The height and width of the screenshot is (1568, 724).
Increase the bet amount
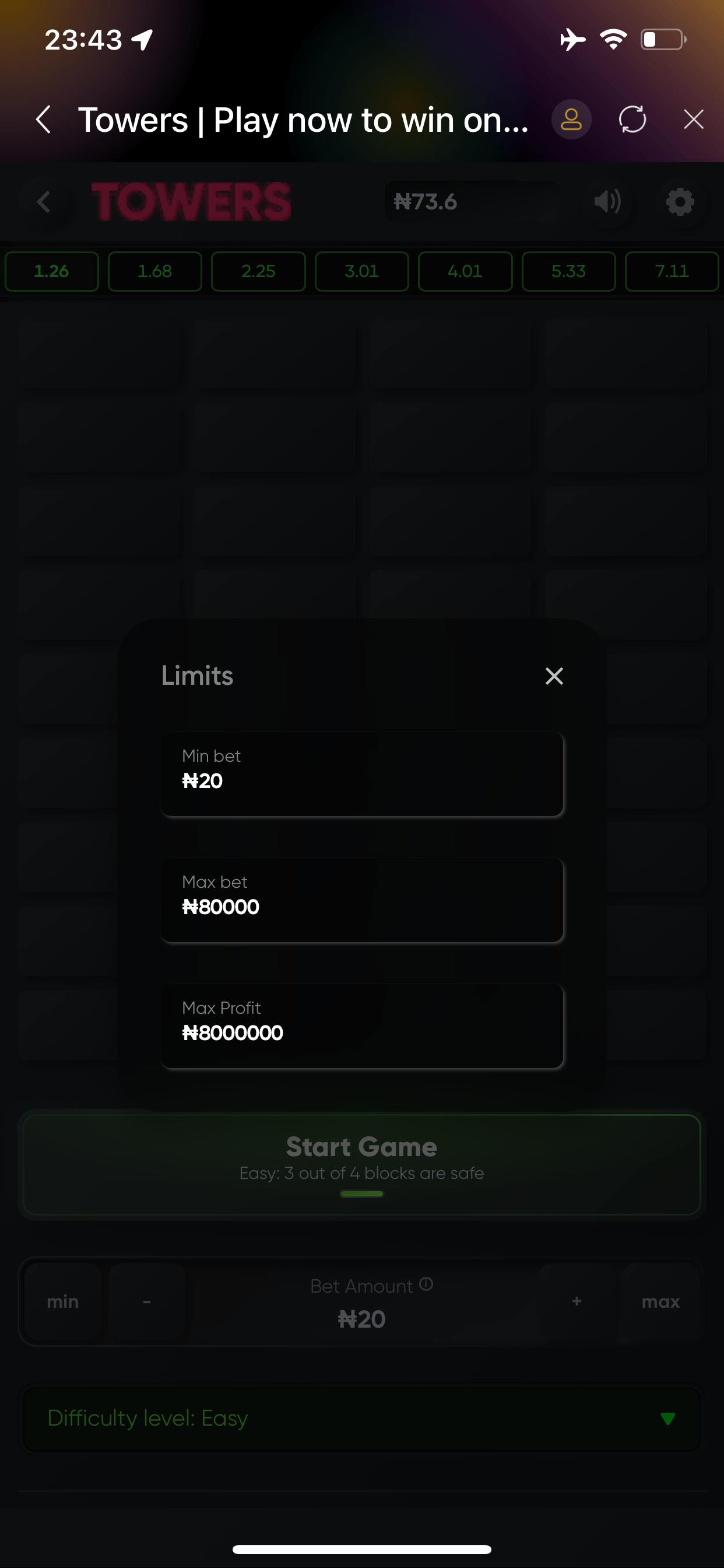[x=576, y=1301]
